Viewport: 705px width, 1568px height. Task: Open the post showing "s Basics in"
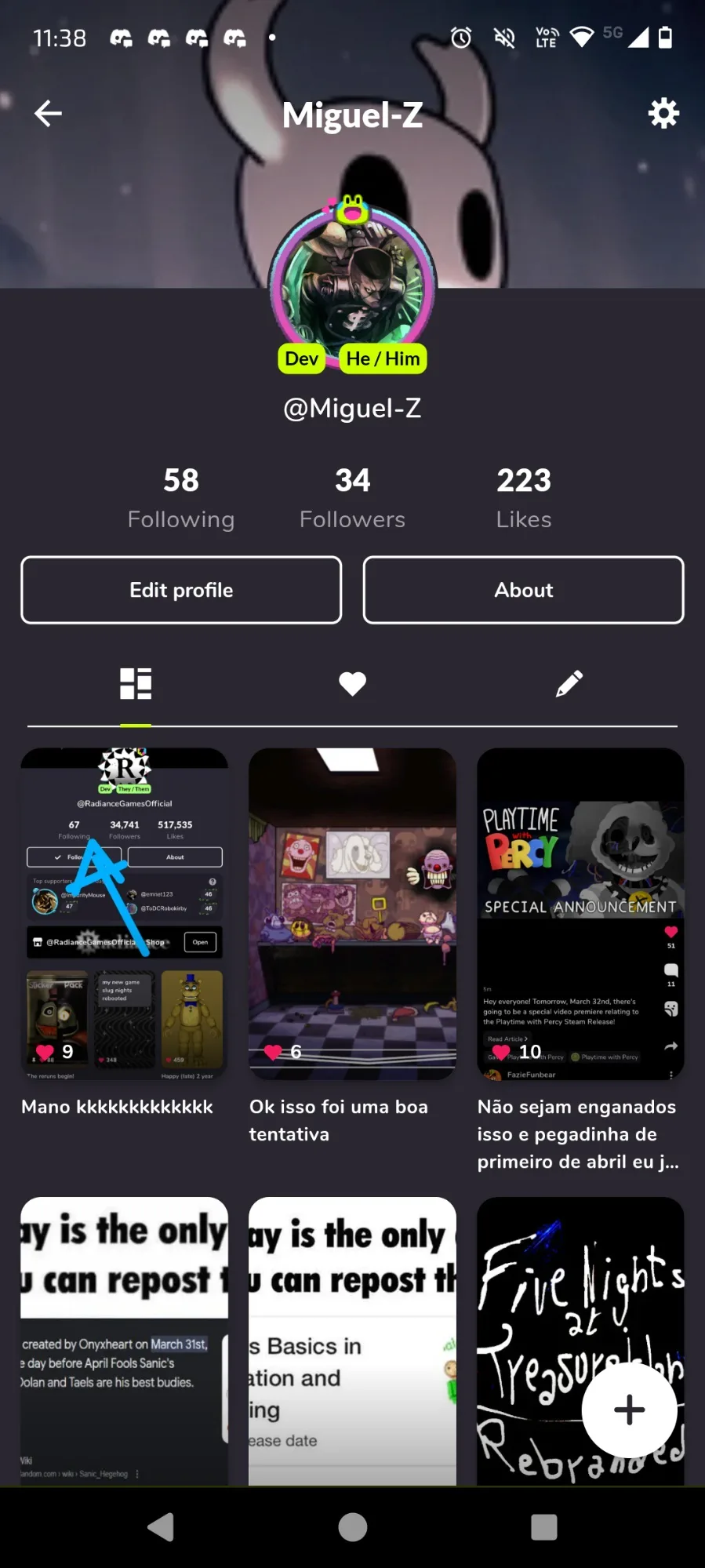(352, 1341)
